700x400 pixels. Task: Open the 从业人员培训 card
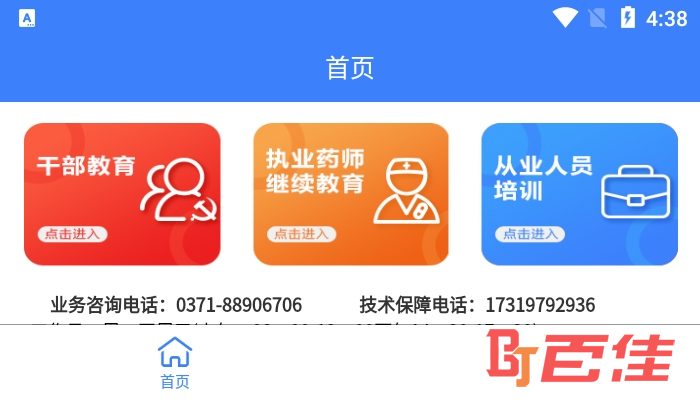pyautogui.click(x=579, y=194)
